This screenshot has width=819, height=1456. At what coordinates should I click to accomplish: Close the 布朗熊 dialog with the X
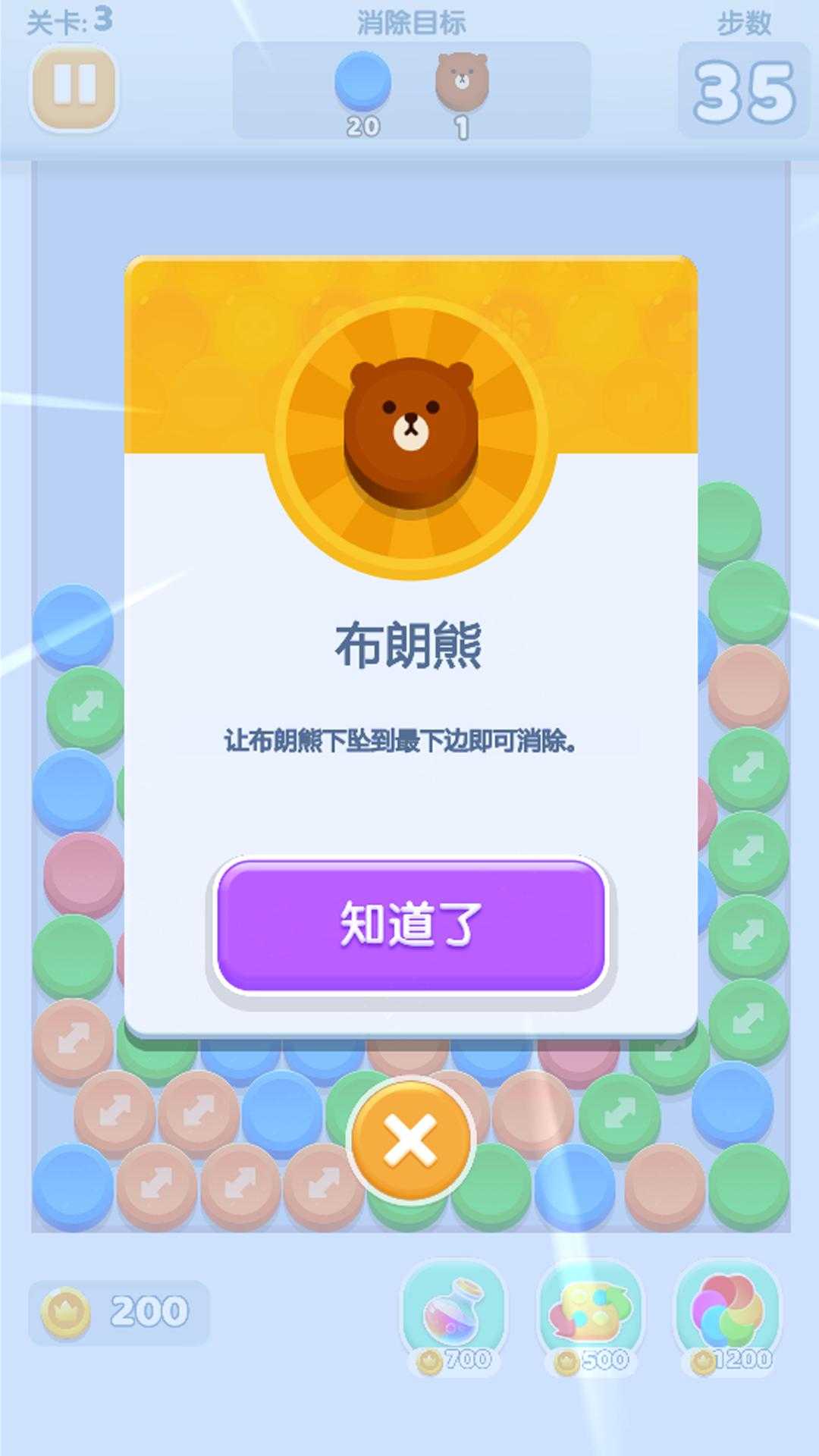pyautogui.click(x=410, y=1141)
